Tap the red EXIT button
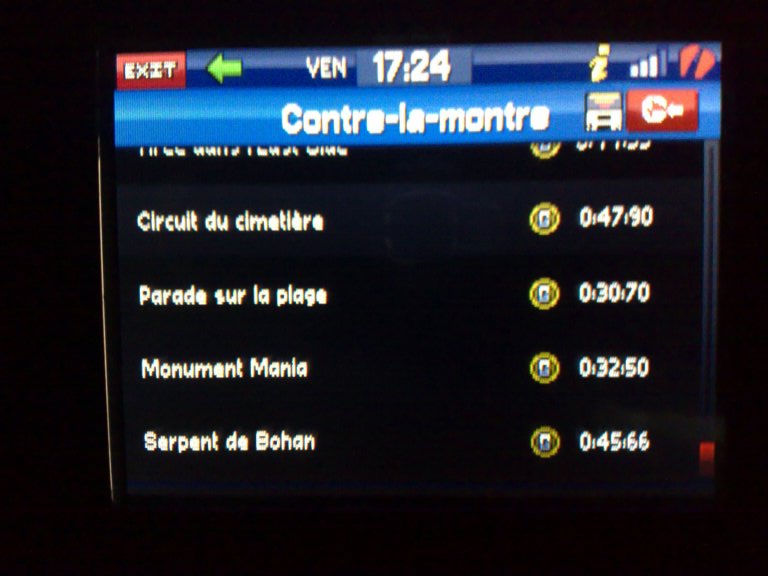This screenshot has height=576, width=768. tap(150, 70)
